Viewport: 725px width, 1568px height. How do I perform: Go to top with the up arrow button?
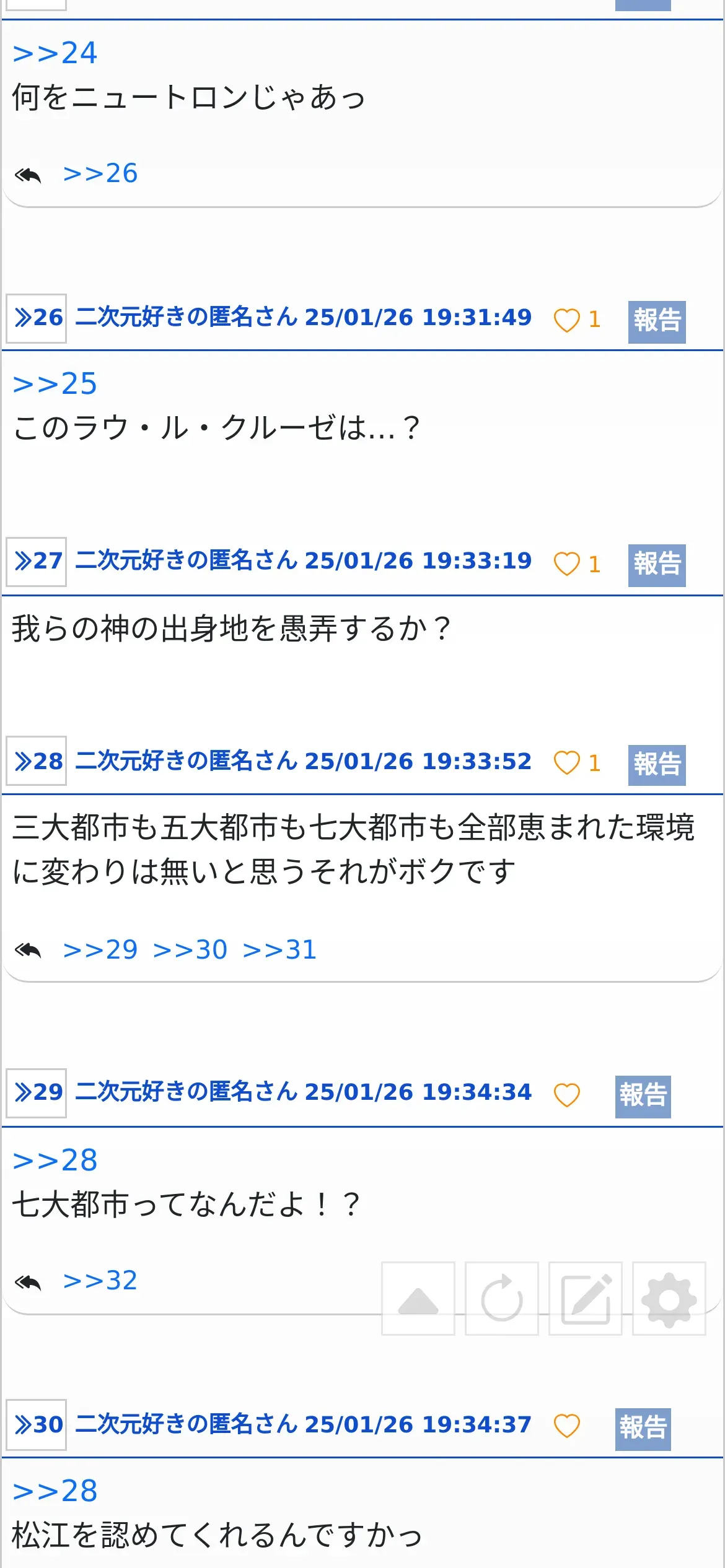click(x=418, y=1298)
